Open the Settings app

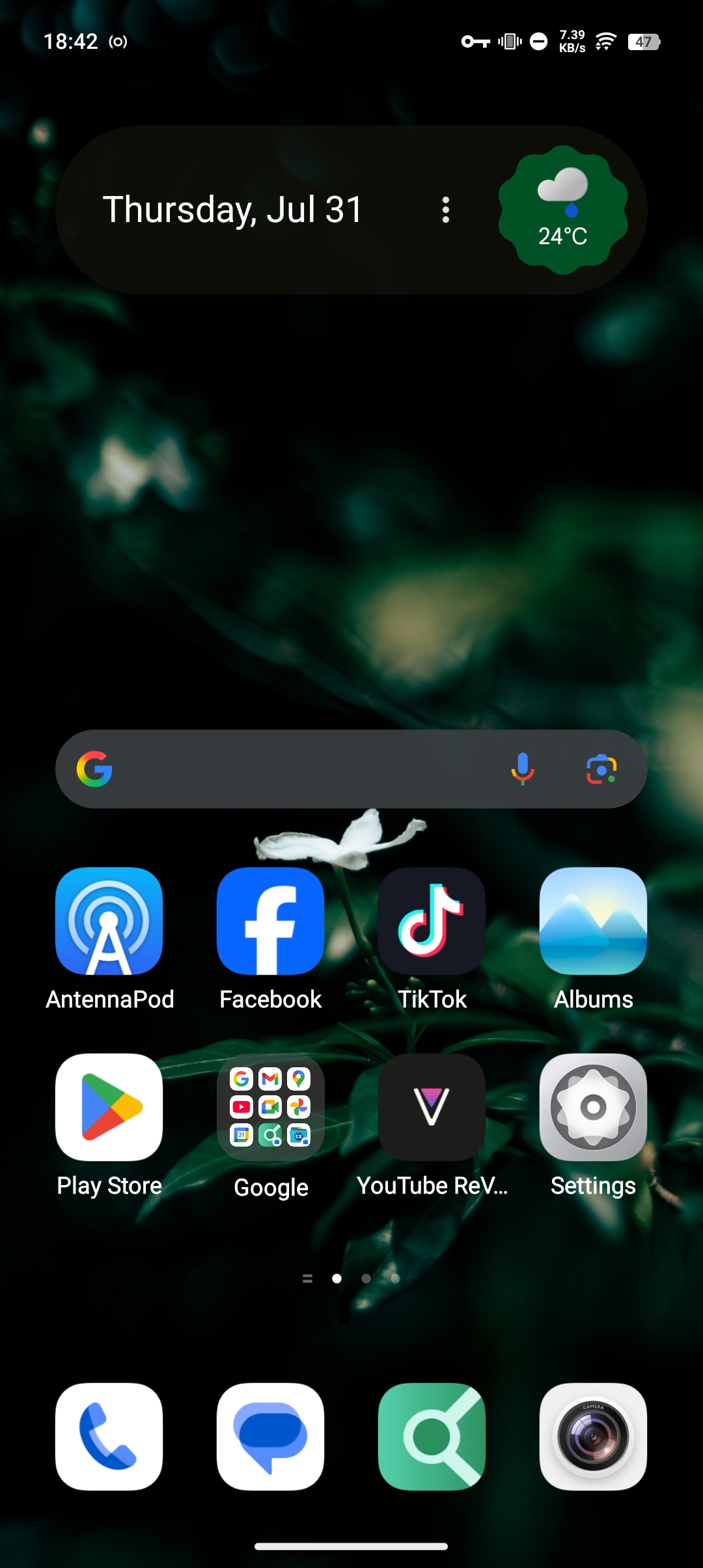click(x=593, y=1107)
